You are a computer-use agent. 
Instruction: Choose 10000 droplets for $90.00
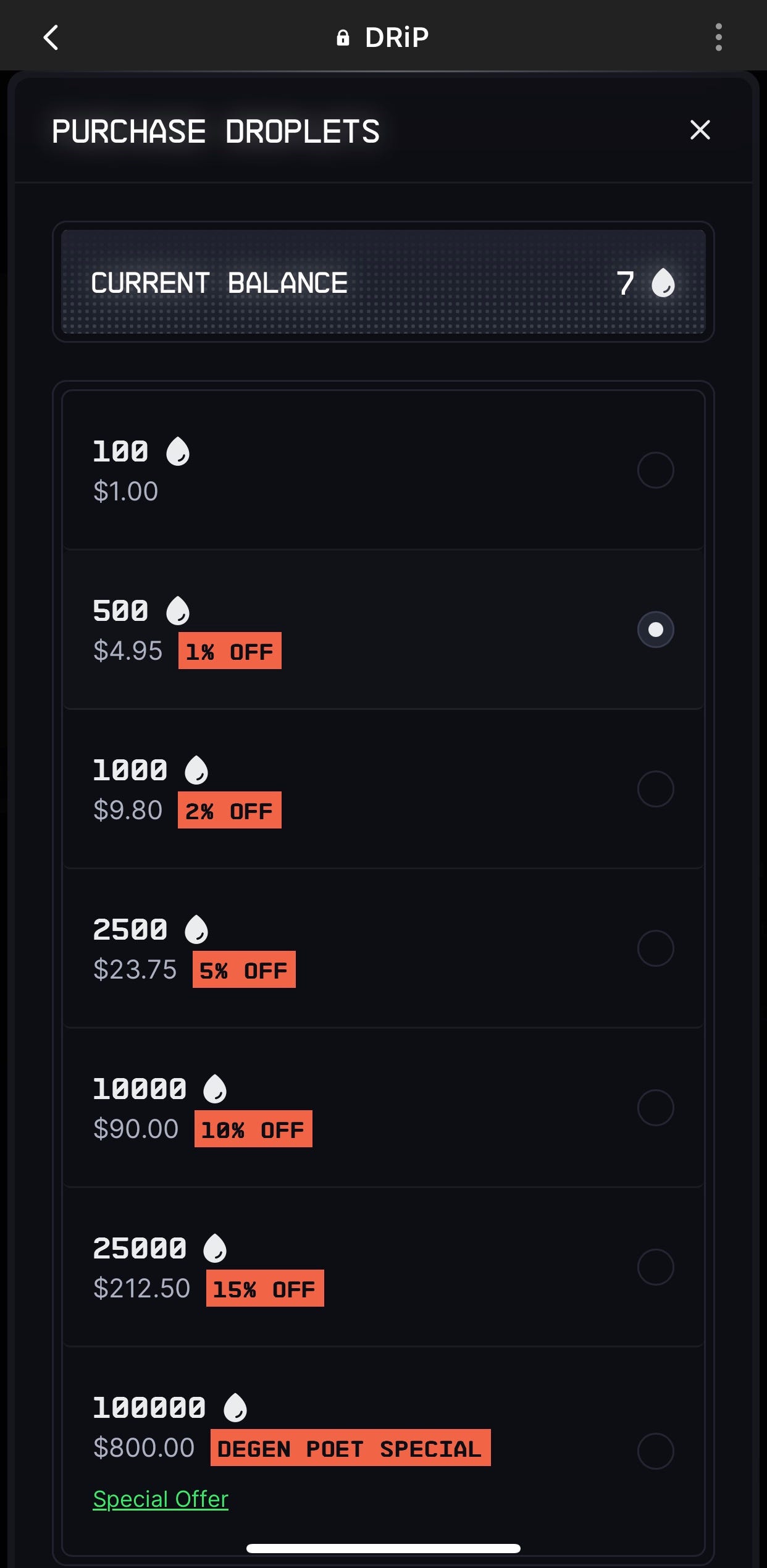click(655, 1108)
